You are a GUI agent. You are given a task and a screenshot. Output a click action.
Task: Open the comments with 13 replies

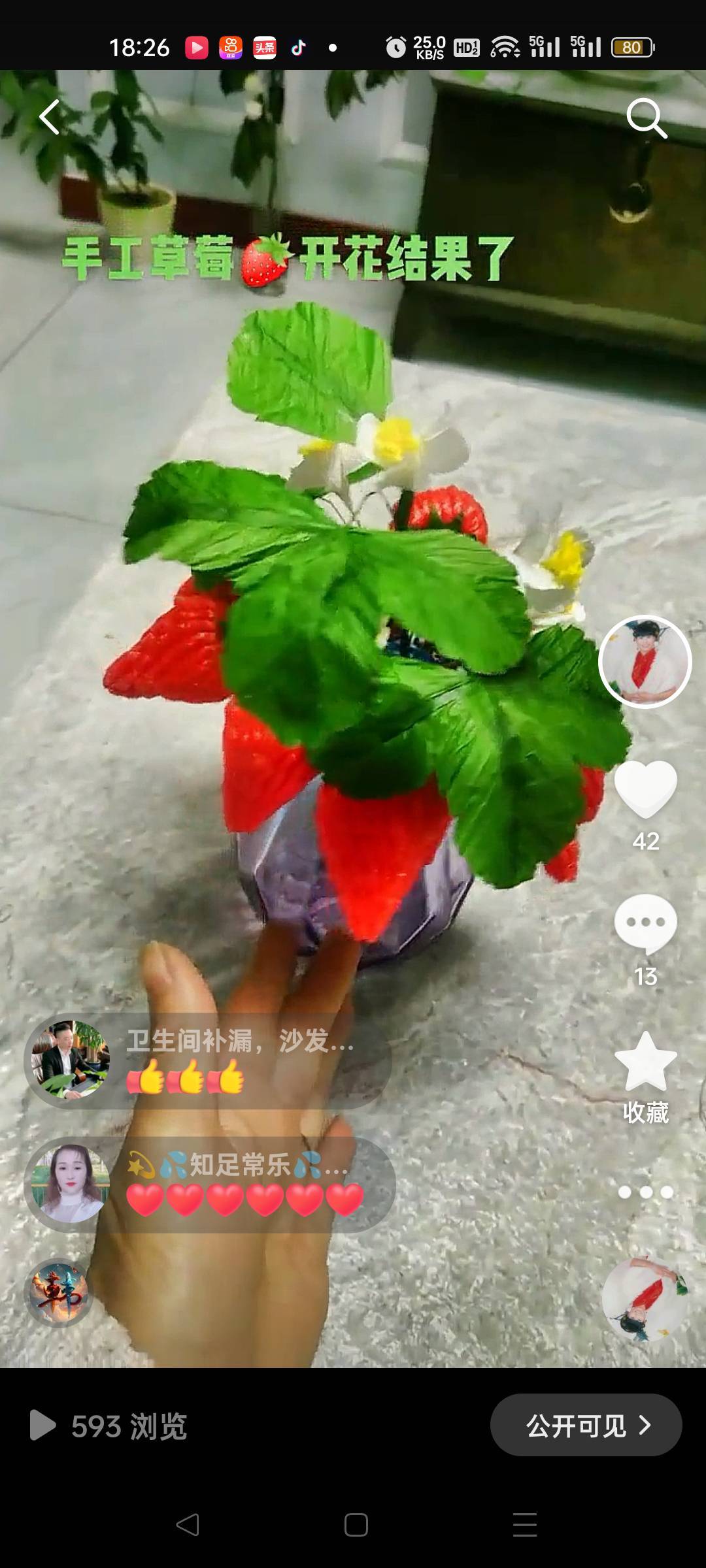(x=645, y=923)
